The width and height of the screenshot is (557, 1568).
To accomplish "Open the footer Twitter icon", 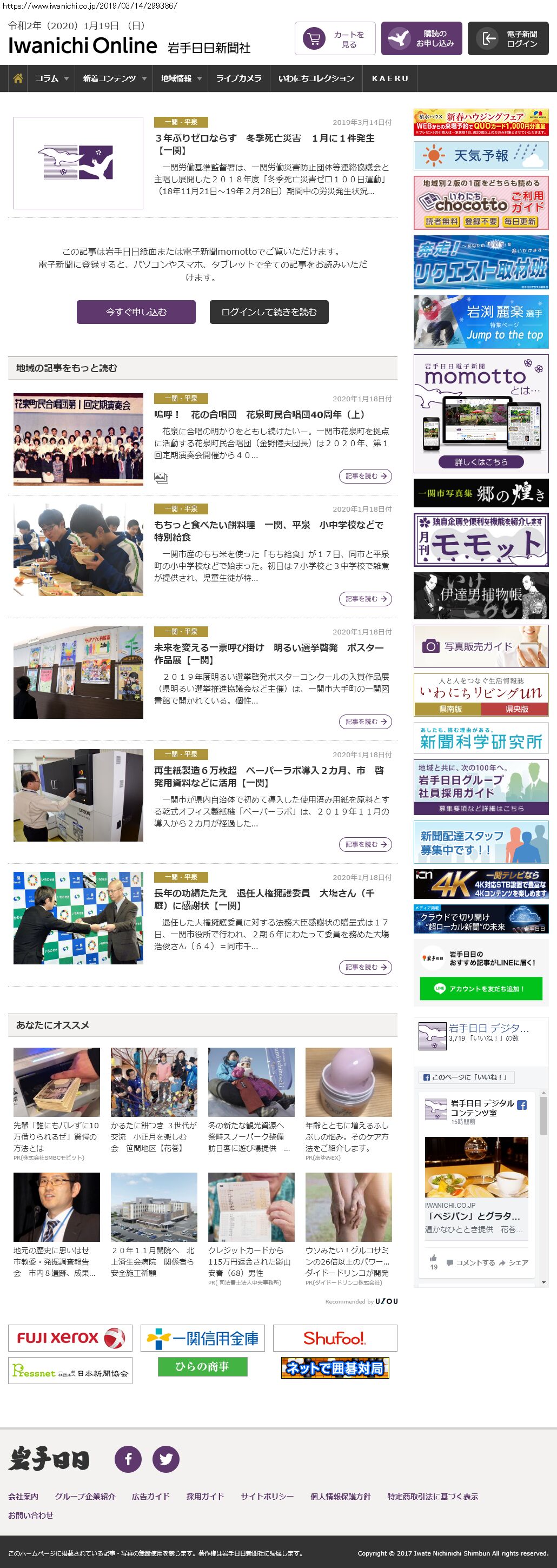I will tap(165, 1458).
